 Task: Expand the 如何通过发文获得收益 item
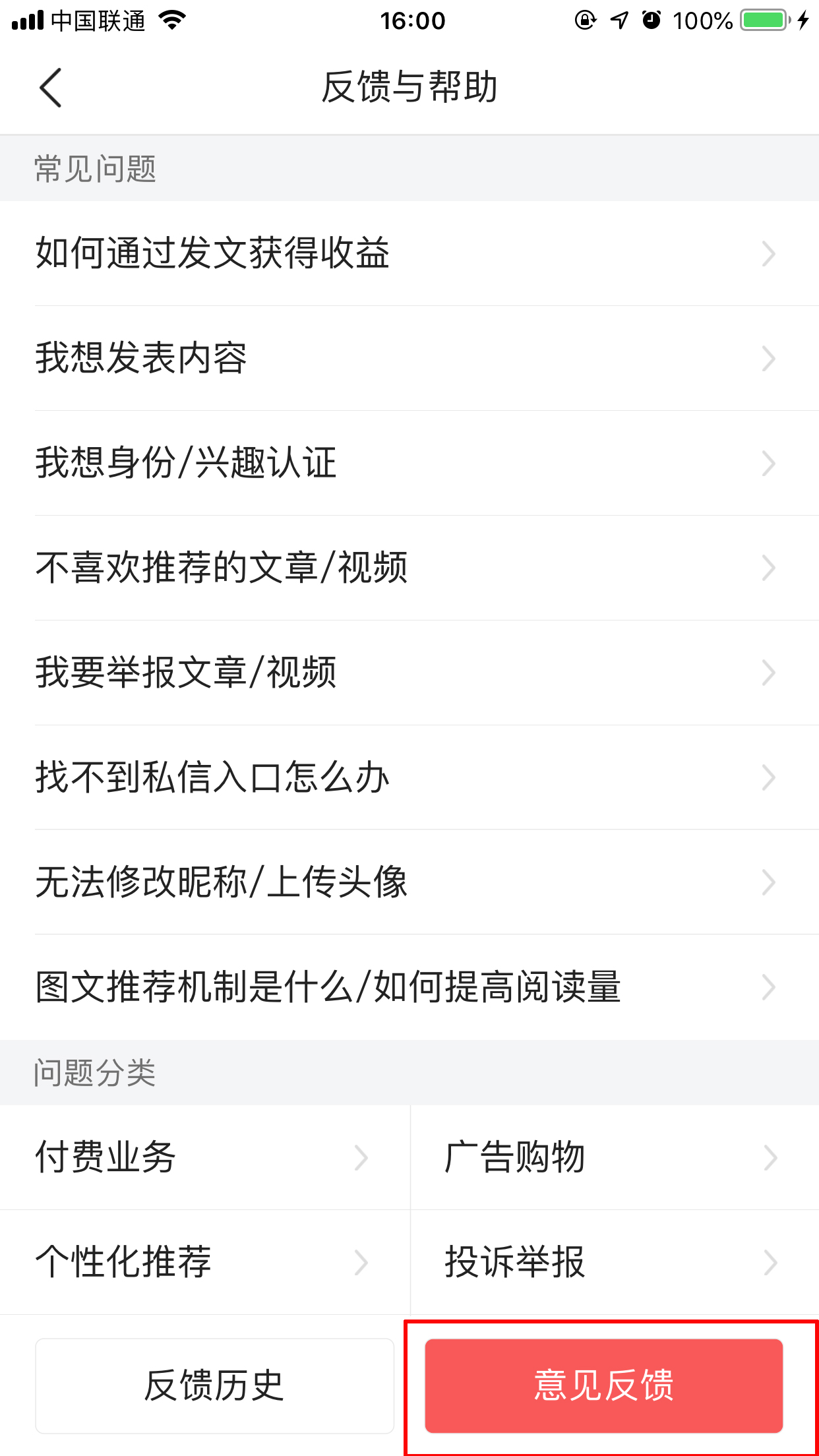409,254
